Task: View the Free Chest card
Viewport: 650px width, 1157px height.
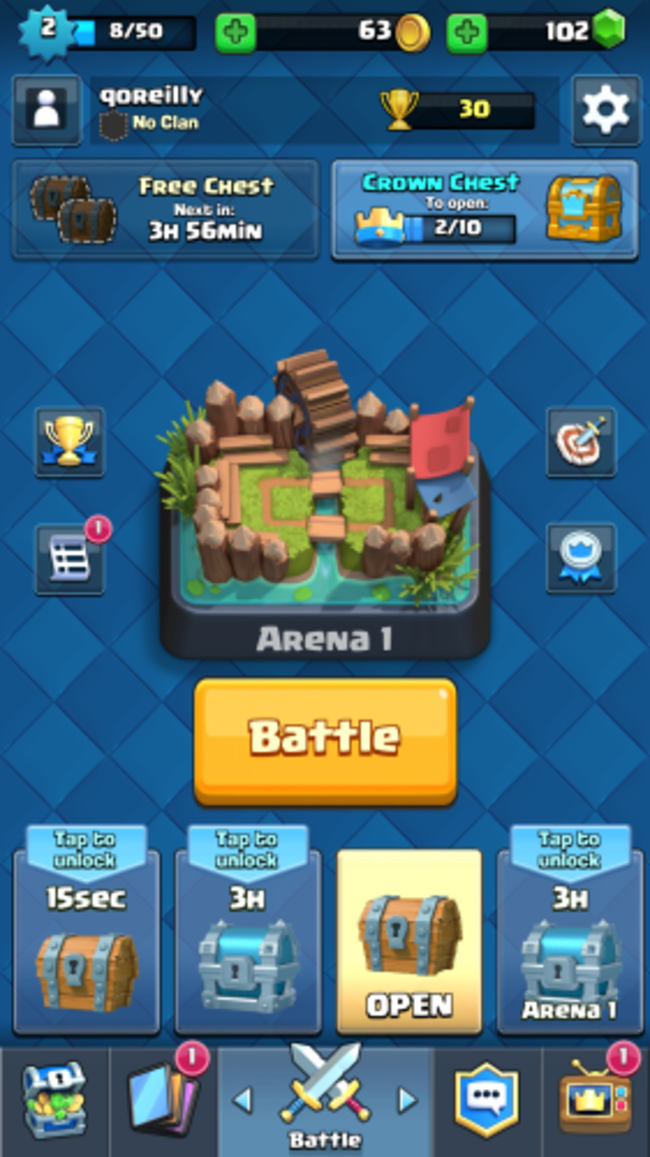Action: point(165,210)
